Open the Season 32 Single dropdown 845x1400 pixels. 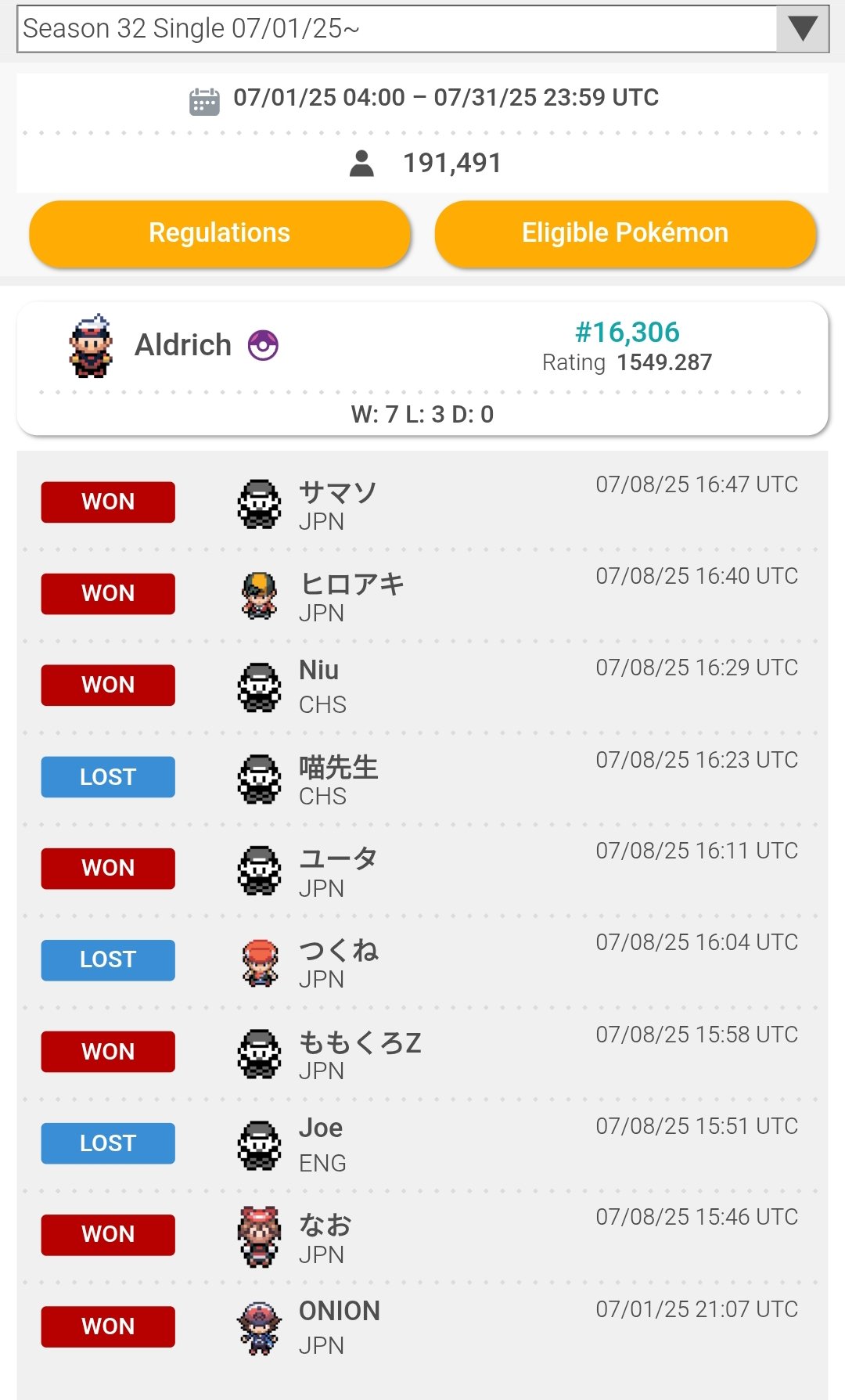point(422,29)
